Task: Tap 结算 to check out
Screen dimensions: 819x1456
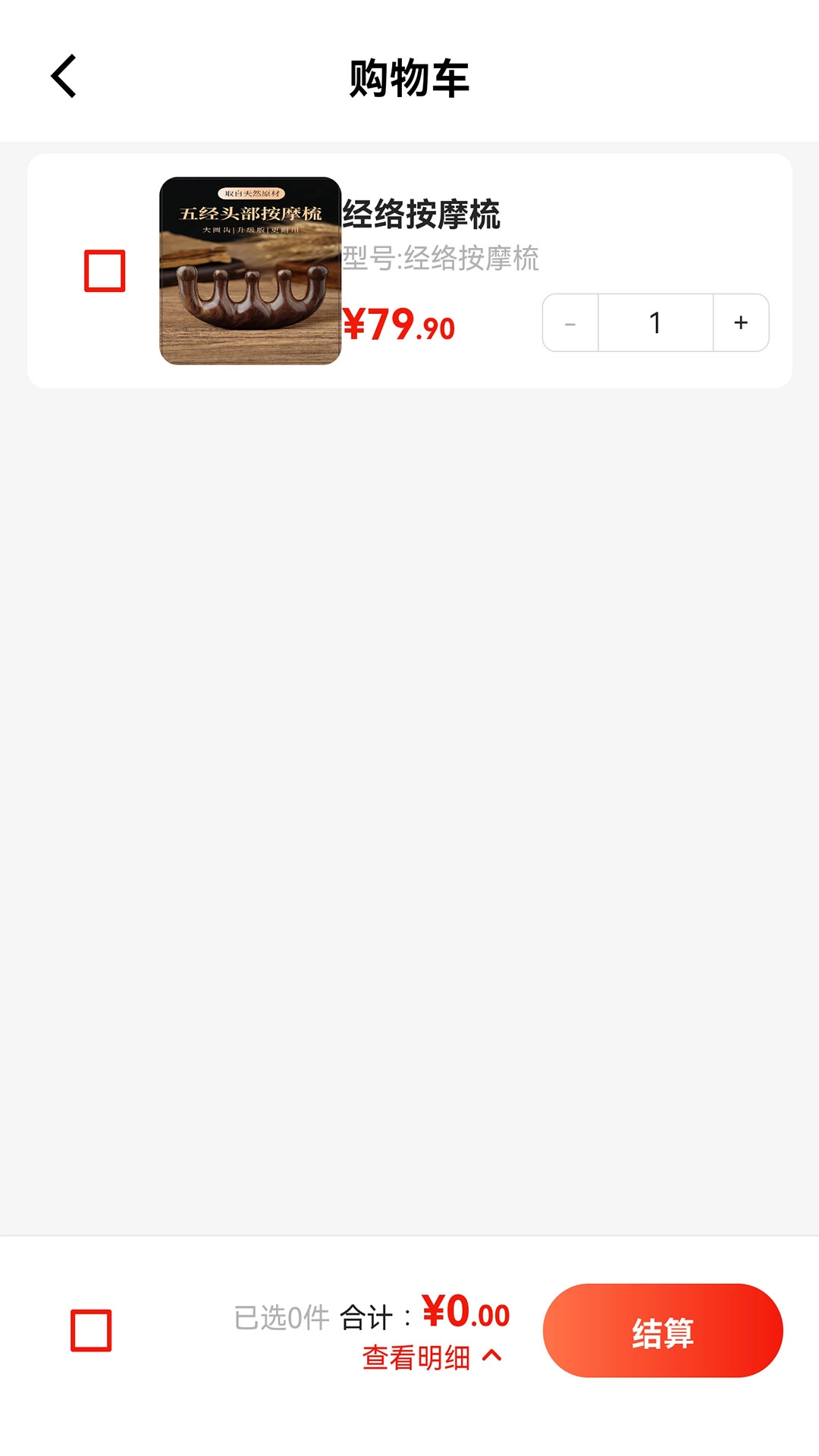Action: 662,1331
